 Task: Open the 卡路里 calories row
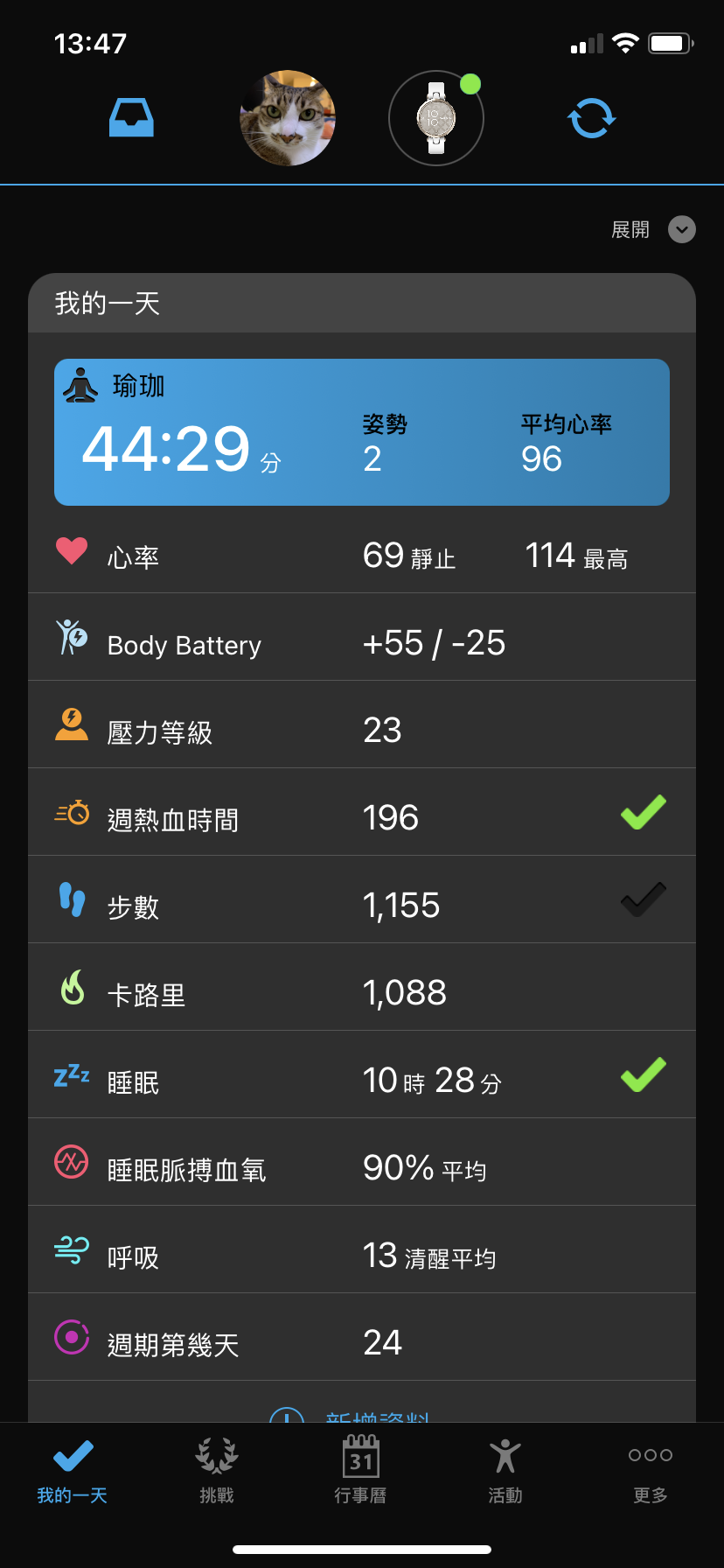coord(361,993)
